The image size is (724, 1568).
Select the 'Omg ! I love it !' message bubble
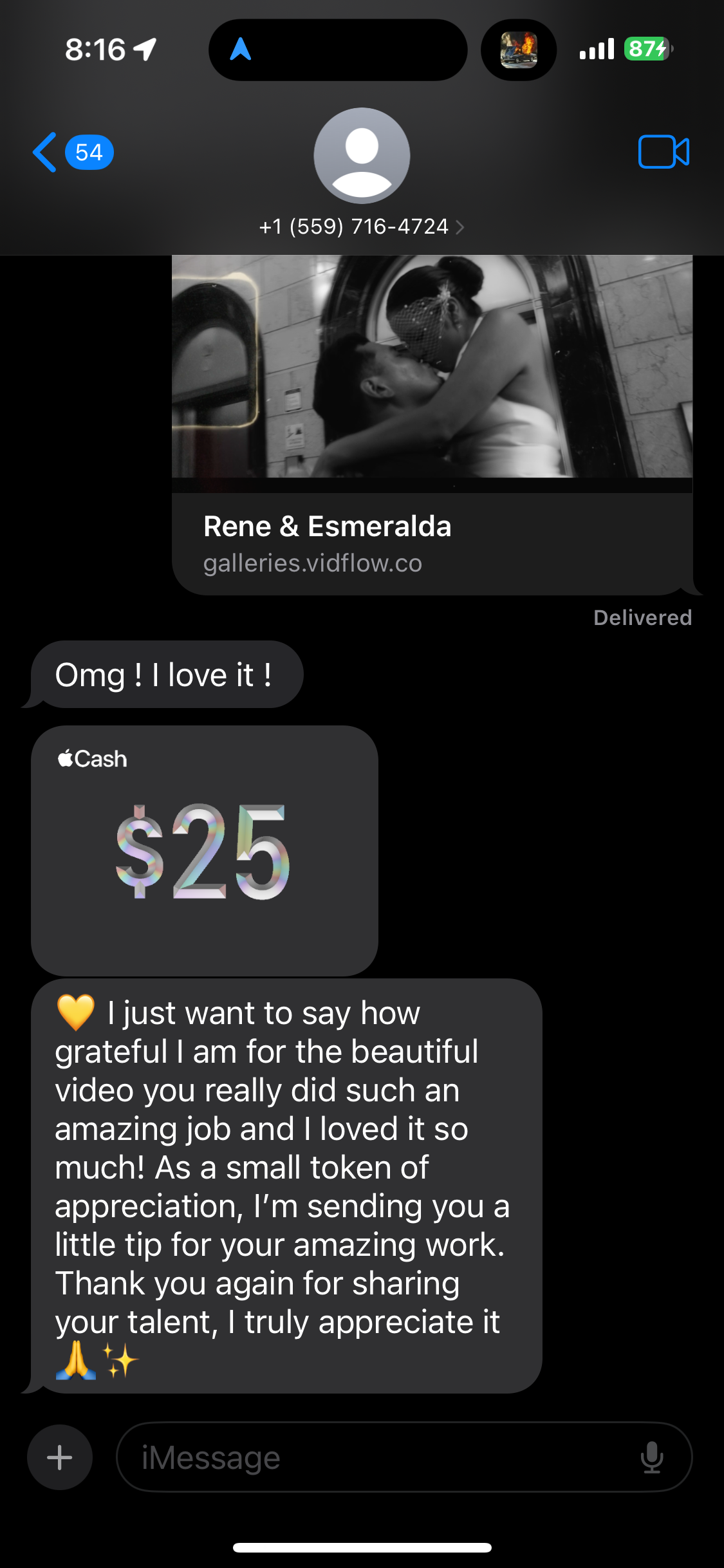pyautogui.click(x=165, y=673)
